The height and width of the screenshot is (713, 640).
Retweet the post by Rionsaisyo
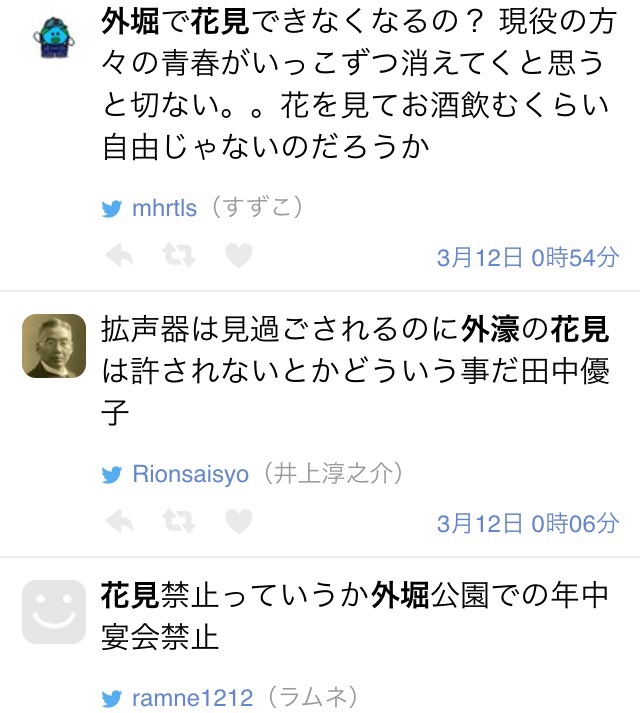pyautogui.click(x=179, y=521)
